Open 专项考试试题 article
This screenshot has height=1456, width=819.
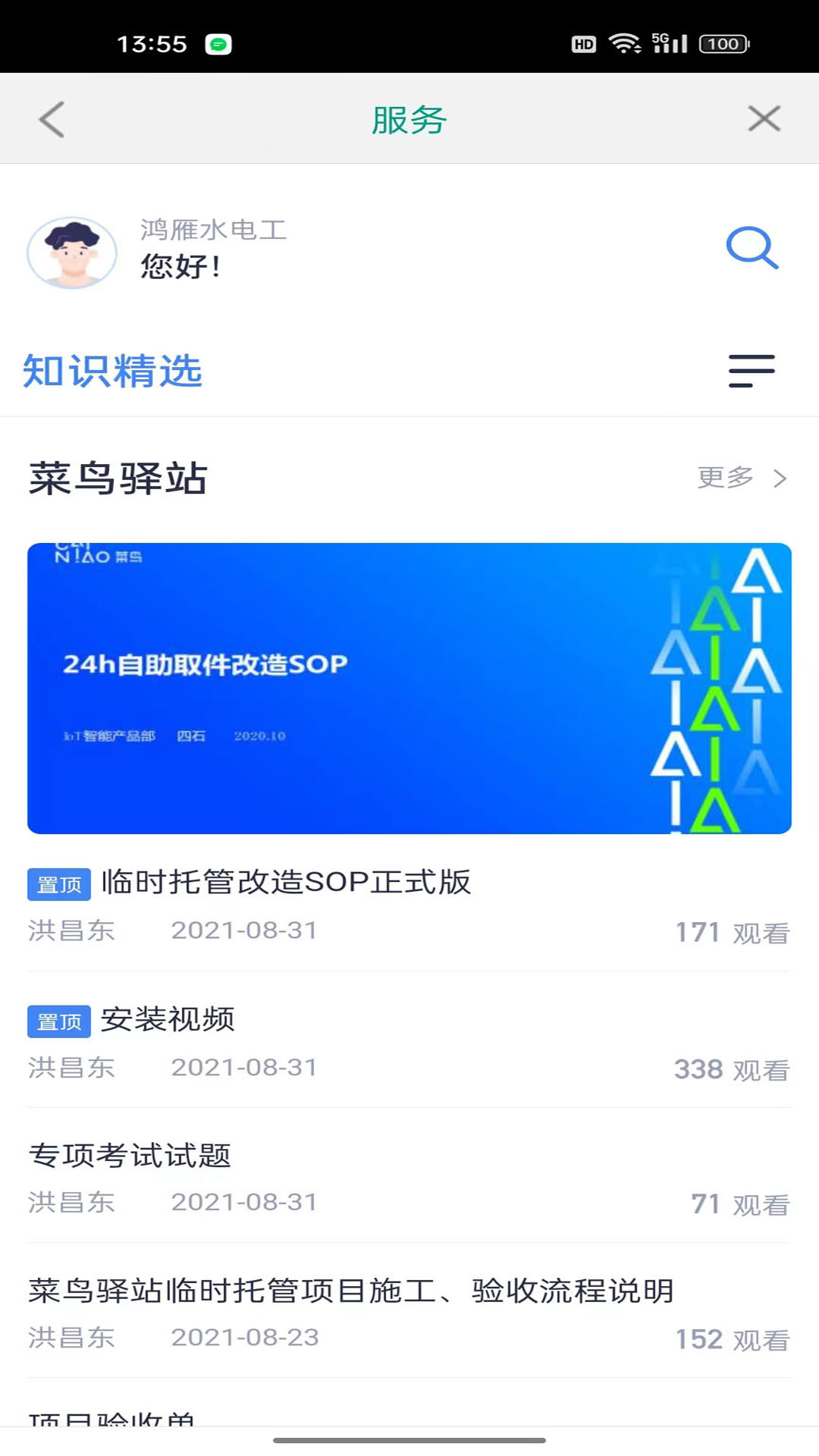point(130,1157)
